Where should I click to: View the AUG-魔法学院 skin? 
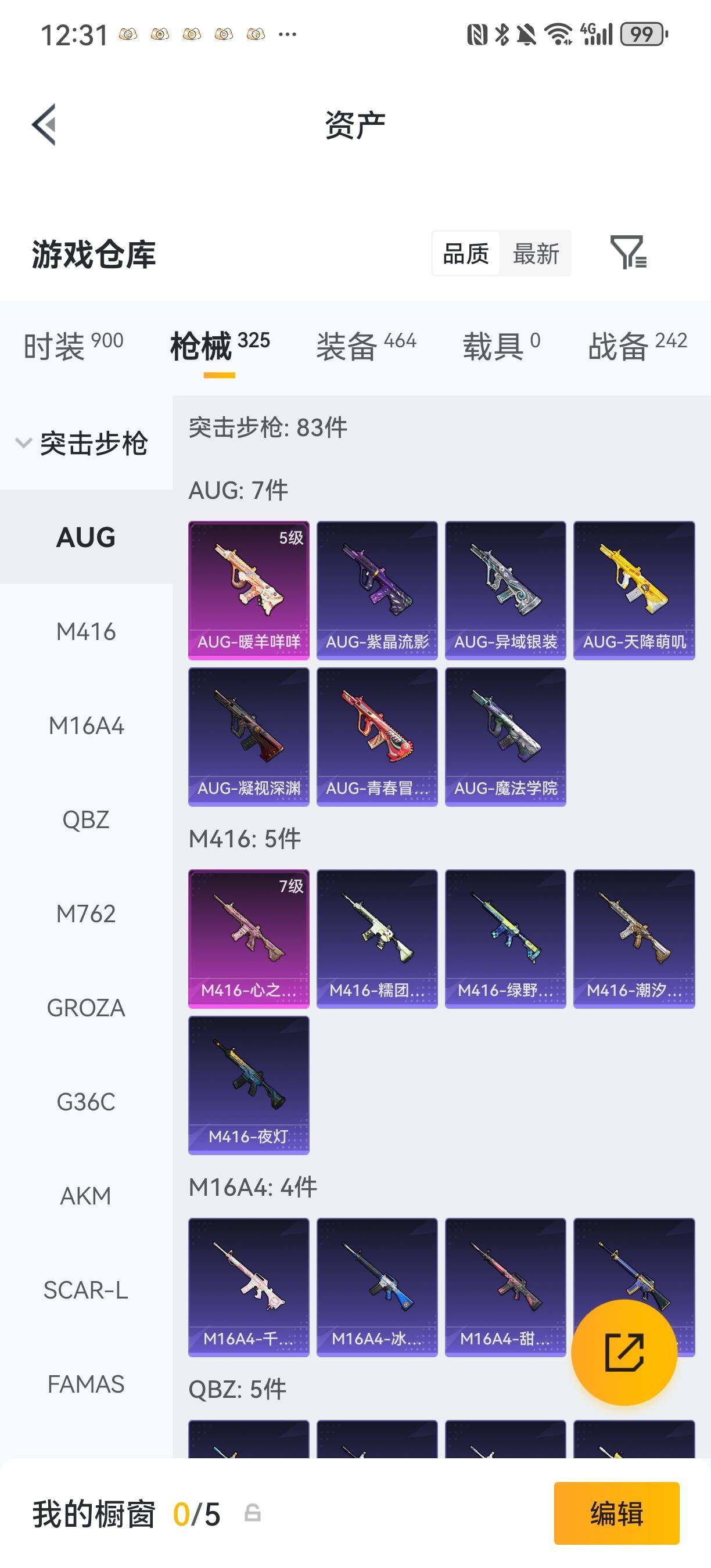pyautogui.click(x=505, y=737)
